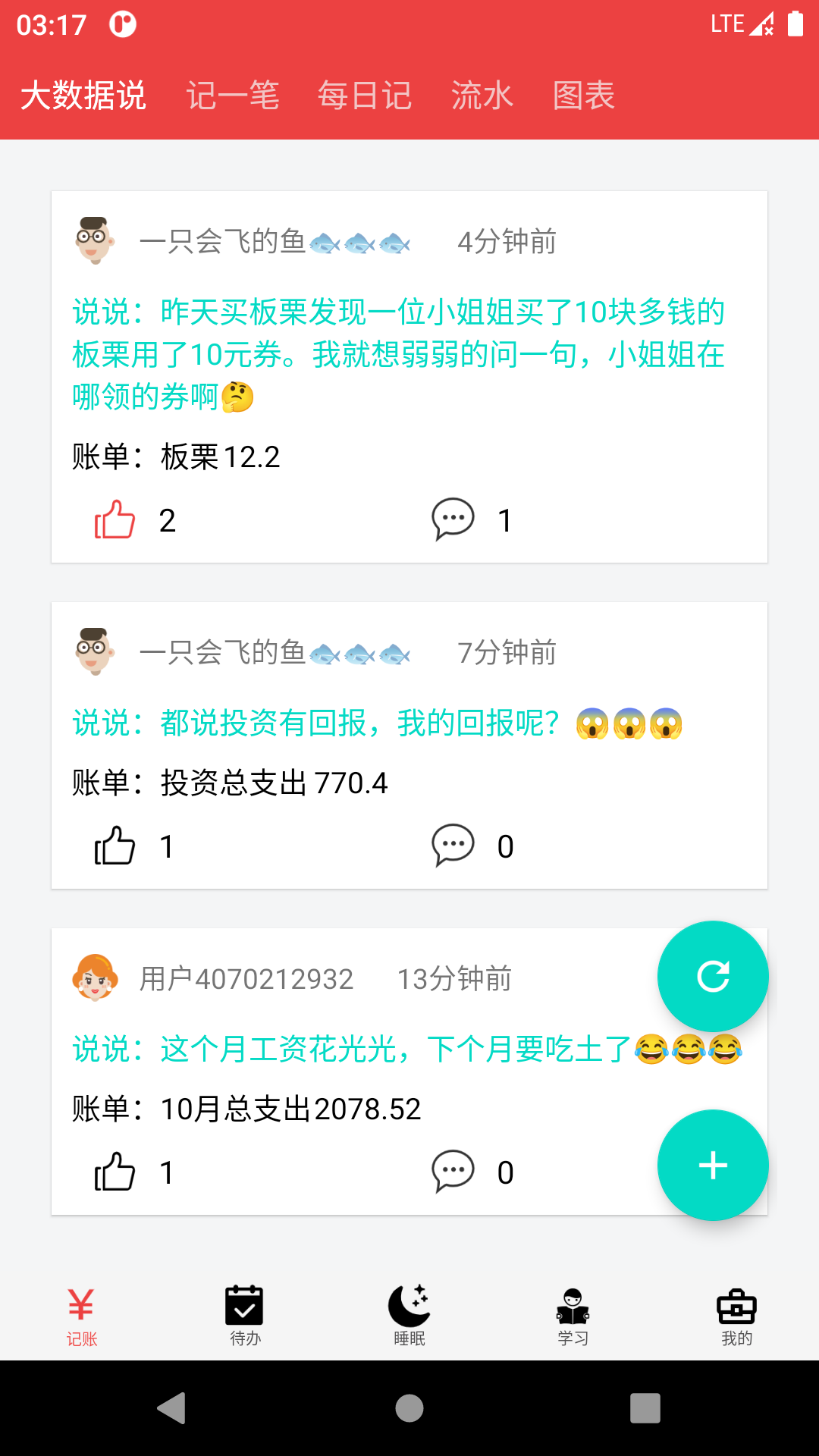Like the 板栗 12.2 post

click(x=115, y=520)
